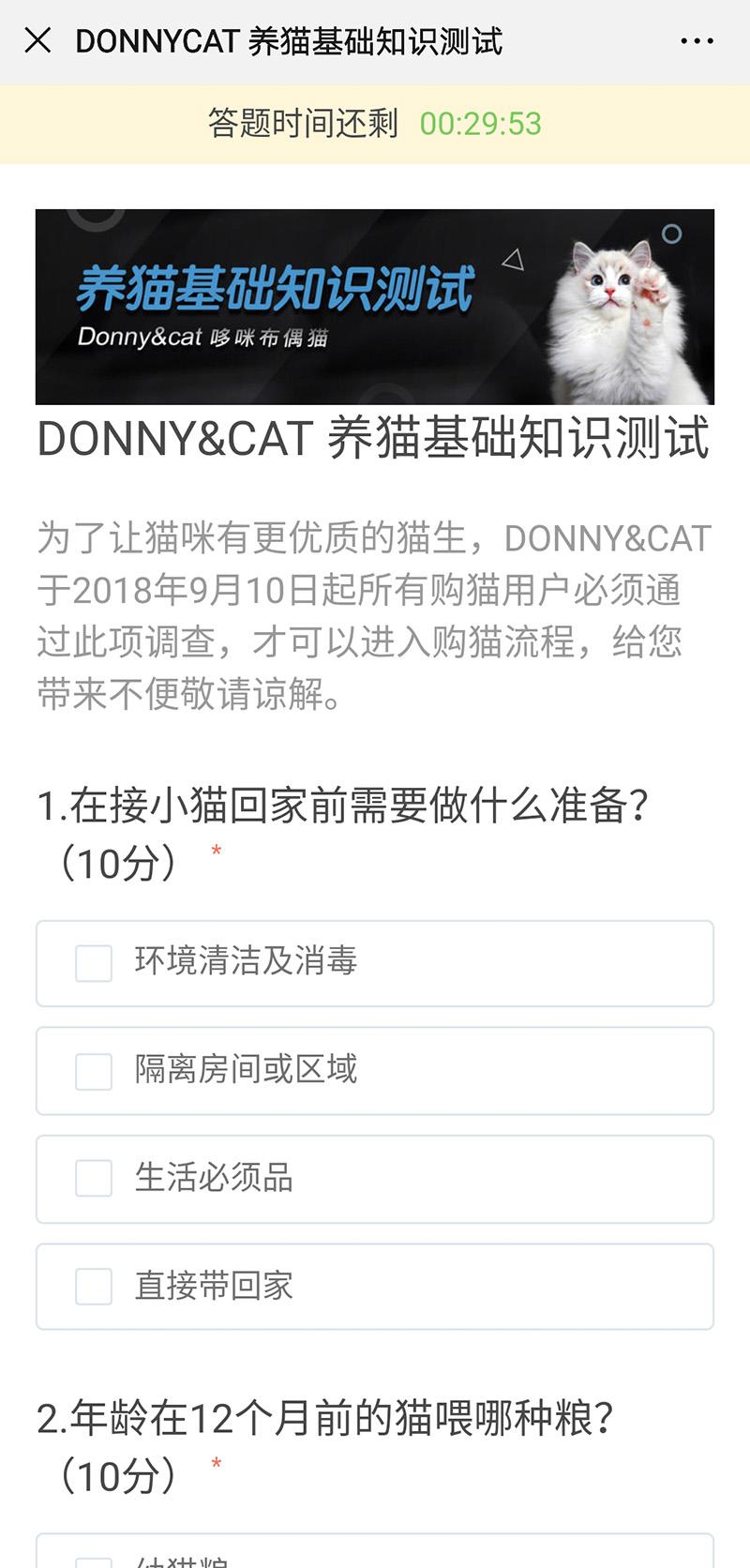Image resolution: width=750 pixels, height=1568 pixels.
Task: Tap the X close icon in the navigation bar
Action: pyautogui.click(x=37, y=41)
